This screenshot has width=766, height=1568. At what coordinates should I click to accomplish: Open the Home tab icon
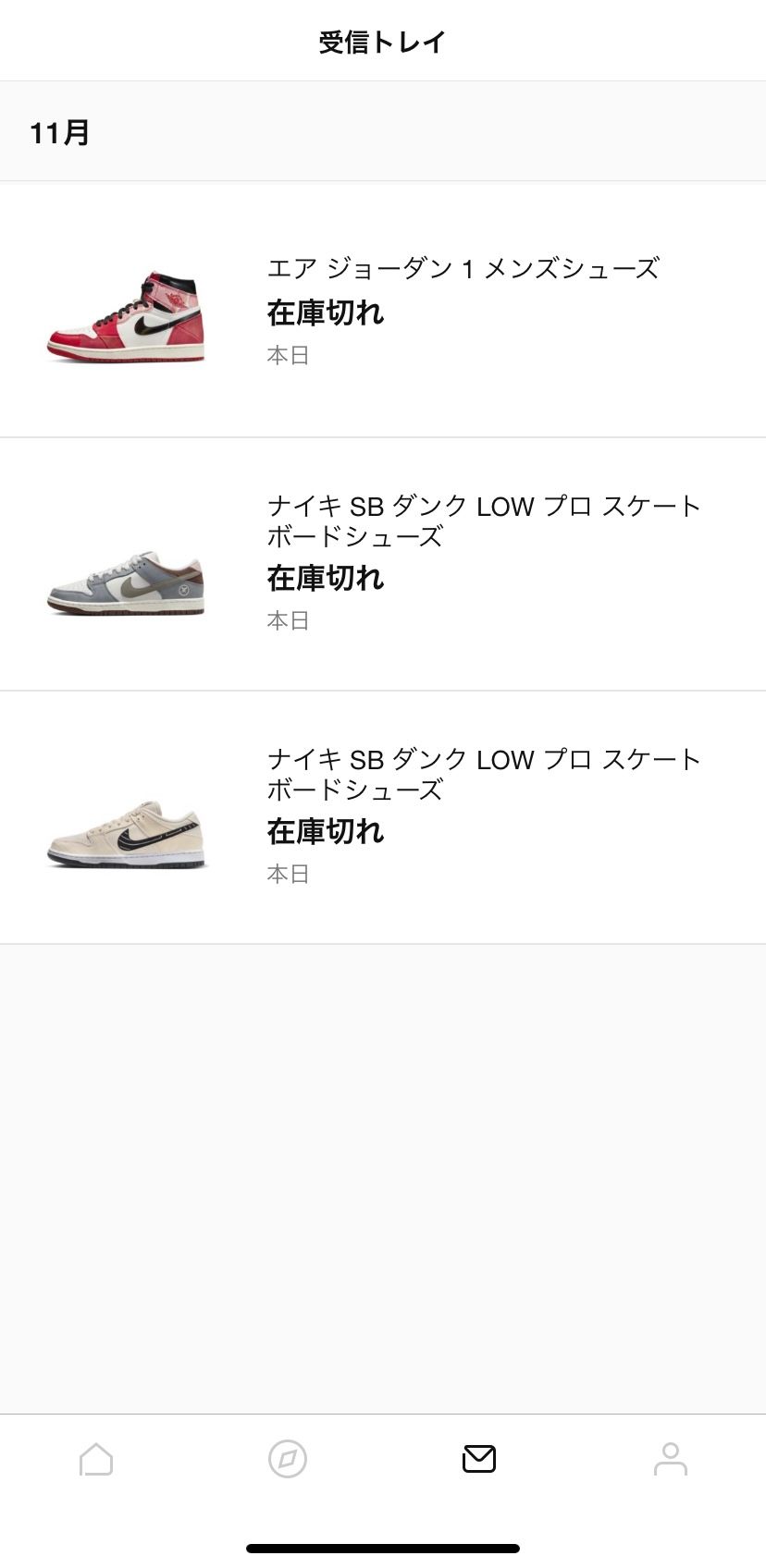pos(95,1459)
